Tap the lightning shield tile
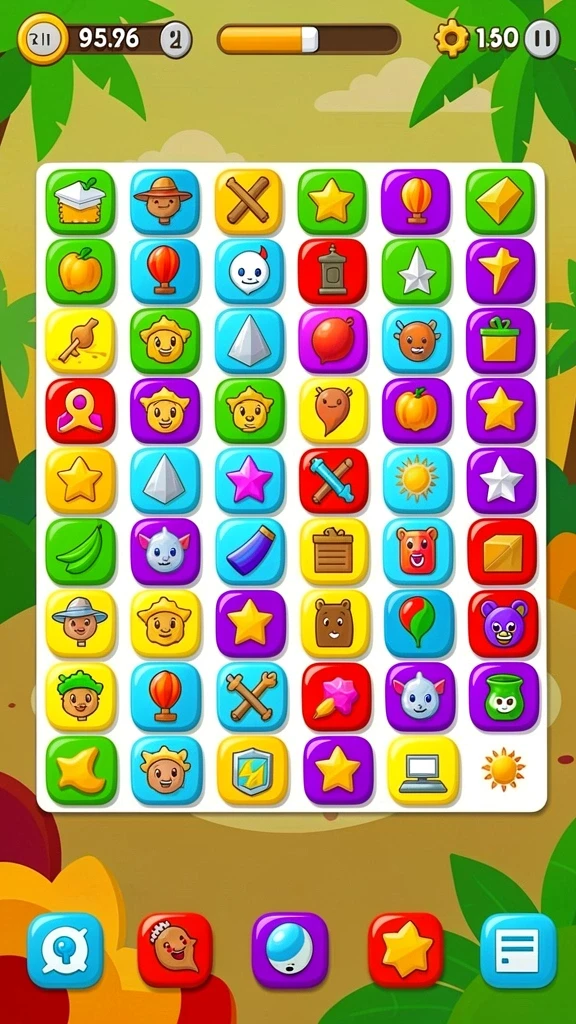Screen dimensions: 576x1024 click(x=252, y=771)
